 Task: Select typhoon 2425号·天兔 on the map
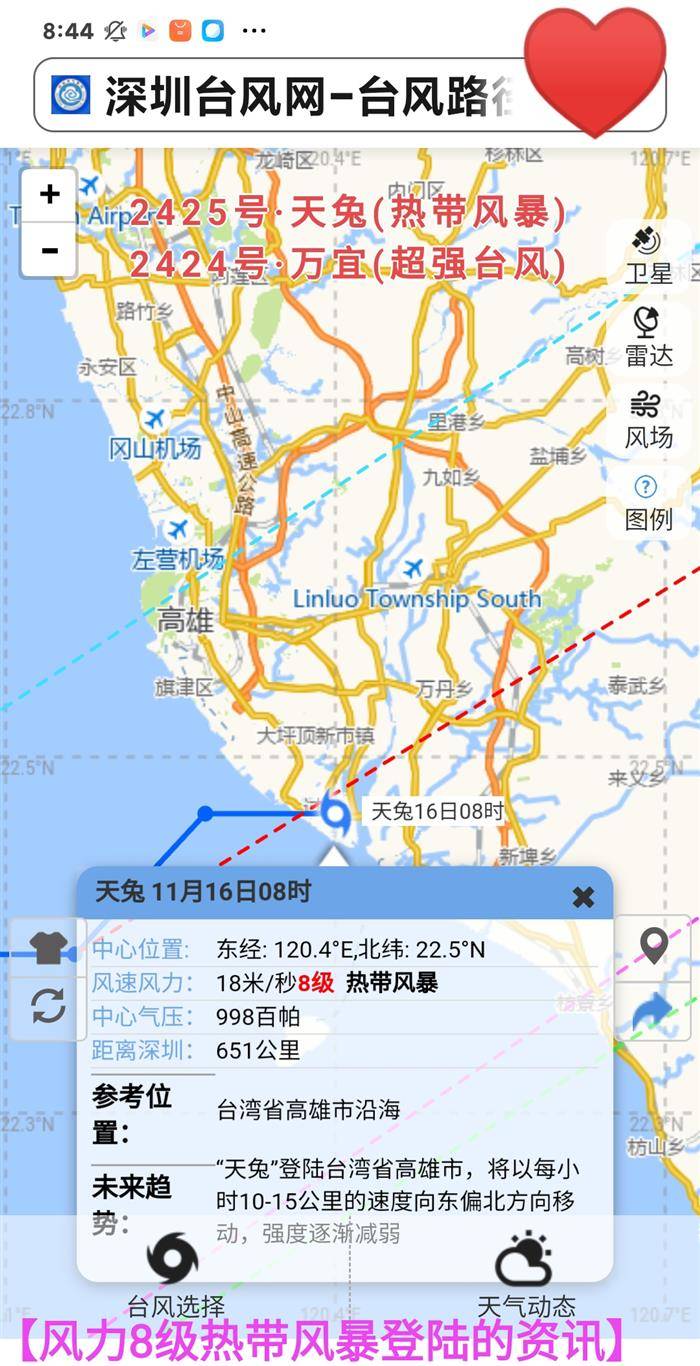348,213
